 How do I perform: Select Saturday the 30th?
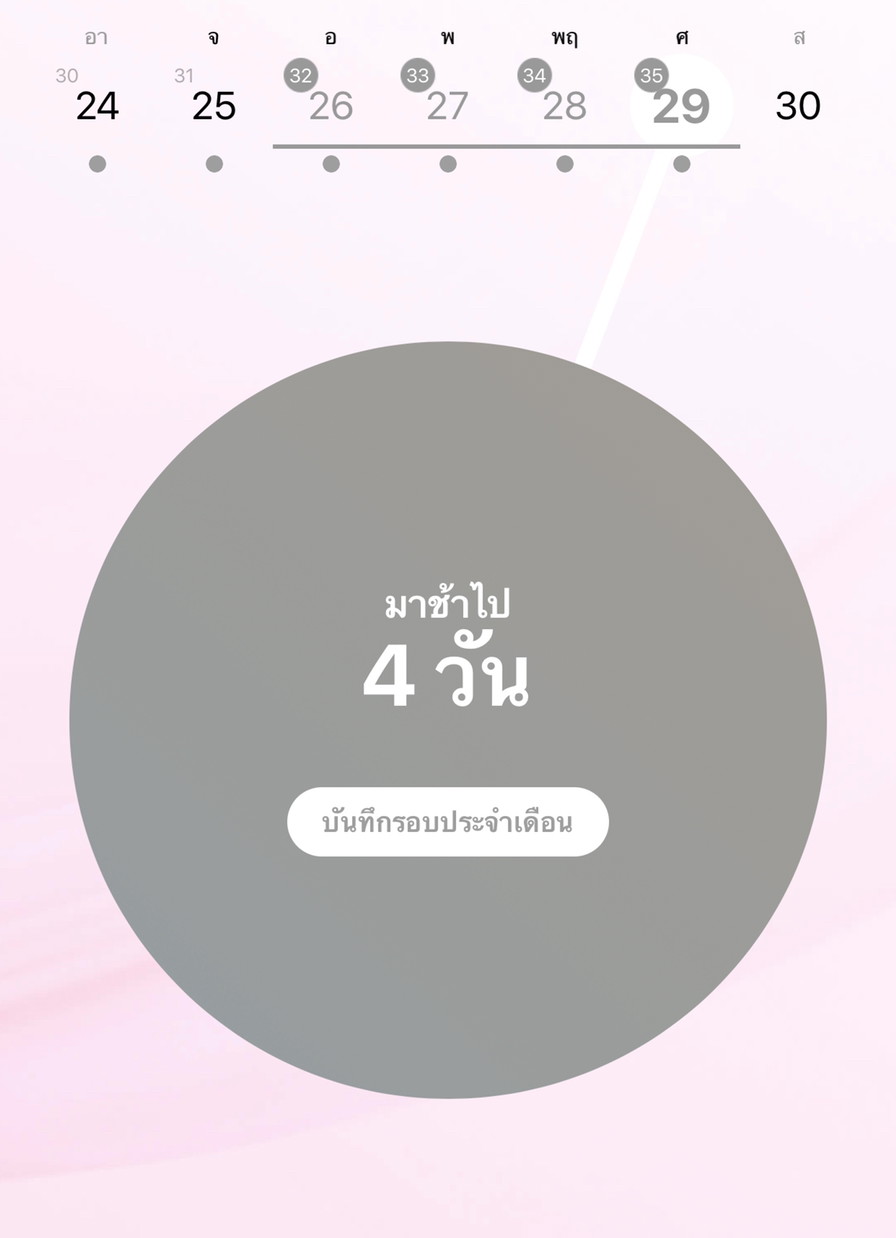[797, 106]
